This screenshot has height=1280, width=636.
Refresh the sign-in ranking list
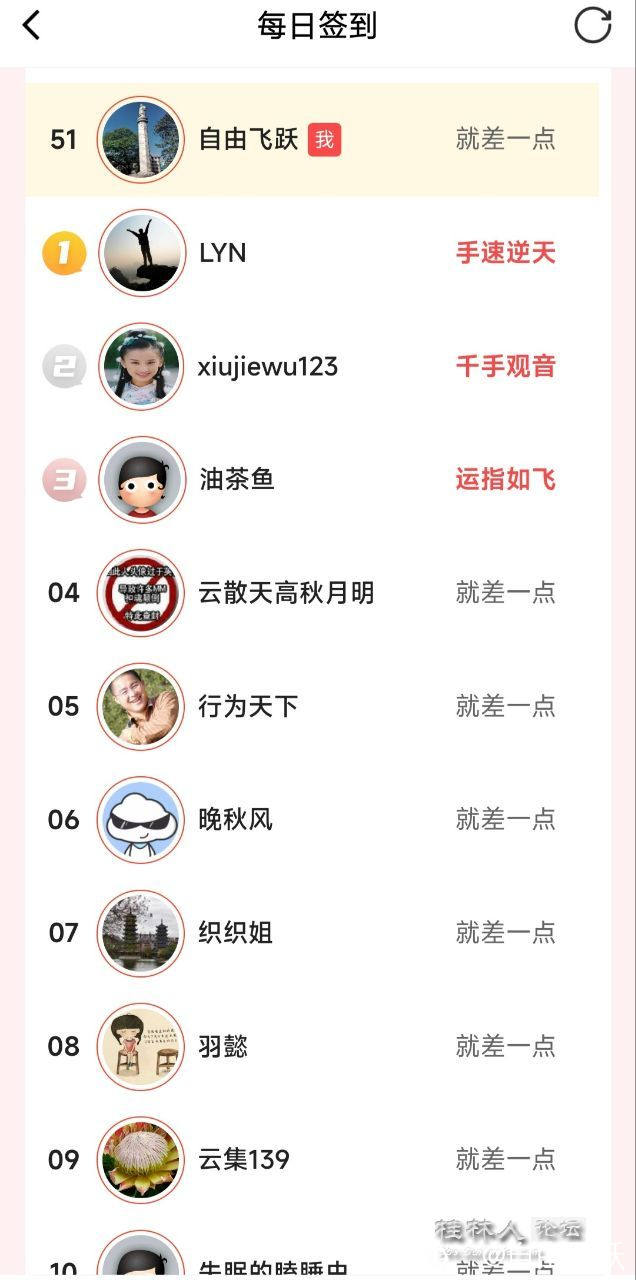pyautogui.click(x=592, y=26)
